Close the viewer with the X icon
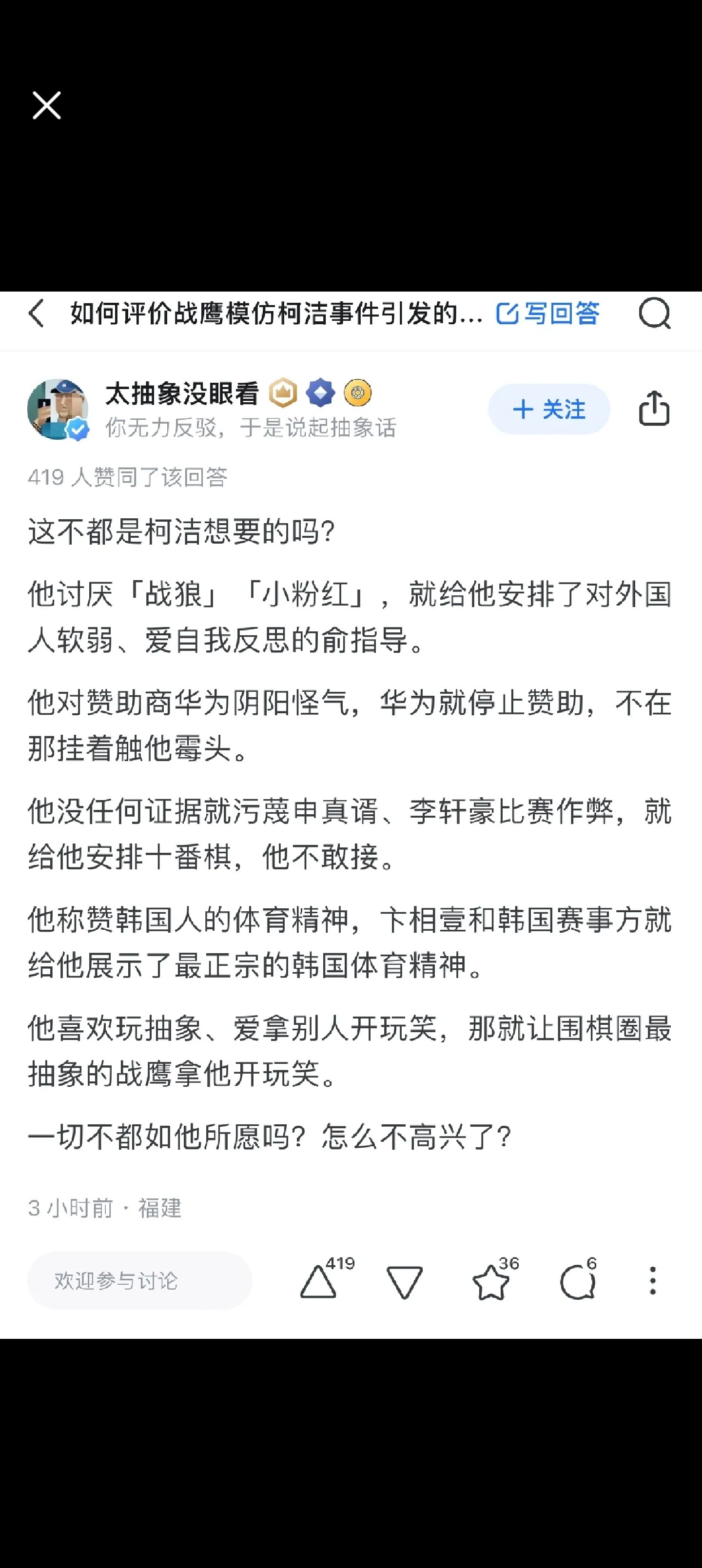Screen dimensions: 702x1568 [x=46, y=105]
